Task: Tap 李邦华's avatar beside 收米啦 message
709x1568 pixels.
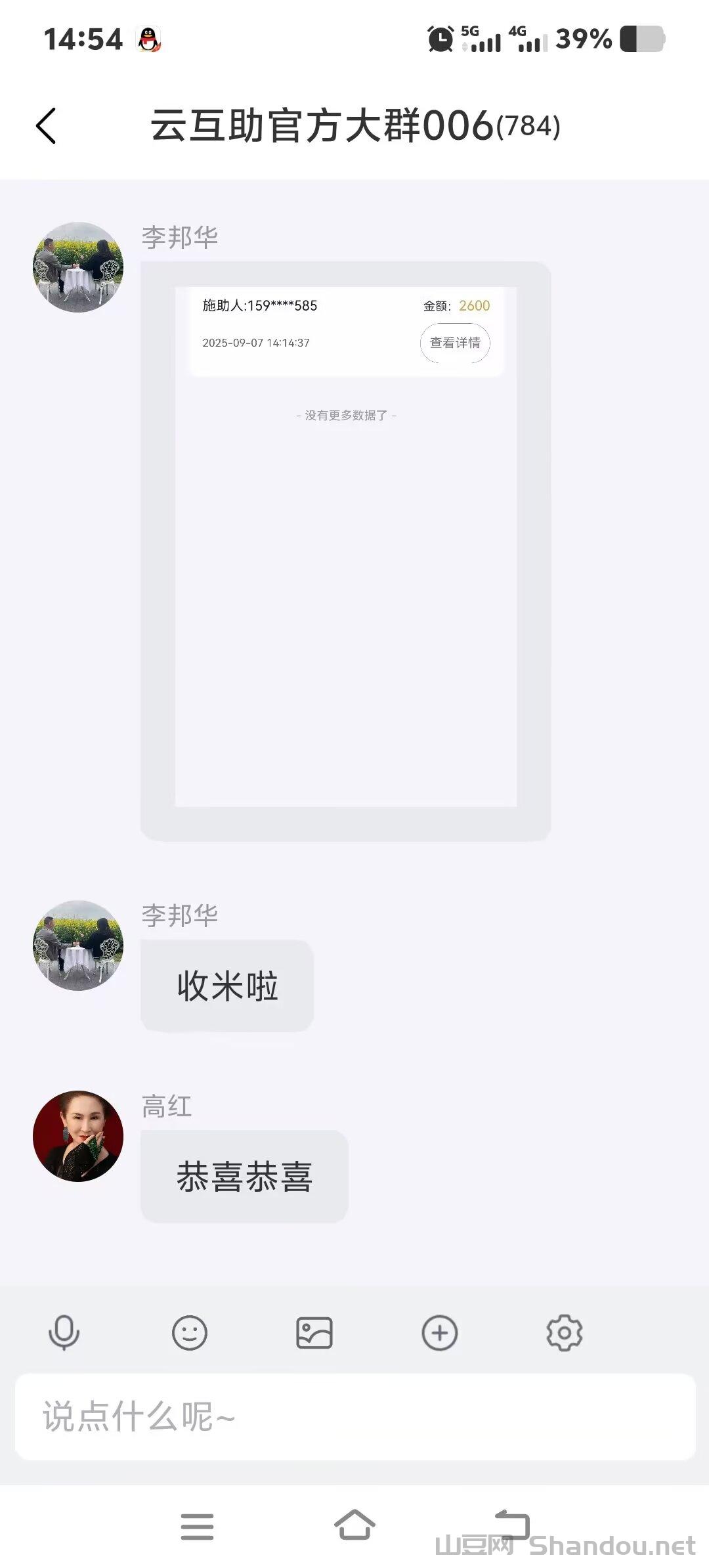Action: tap(78, 946)
